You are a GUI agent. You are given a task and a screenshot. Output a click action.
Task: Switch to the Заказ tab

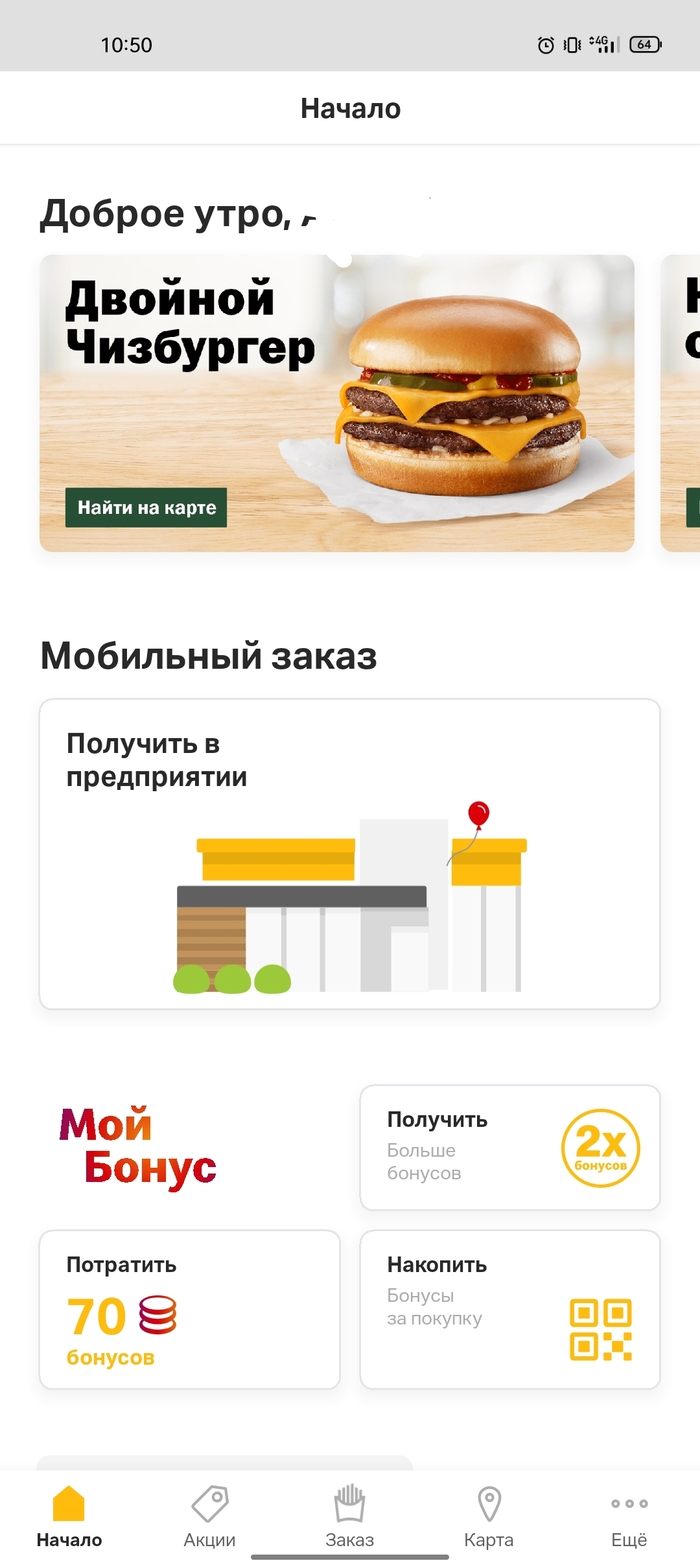[x=349, y=1517]
